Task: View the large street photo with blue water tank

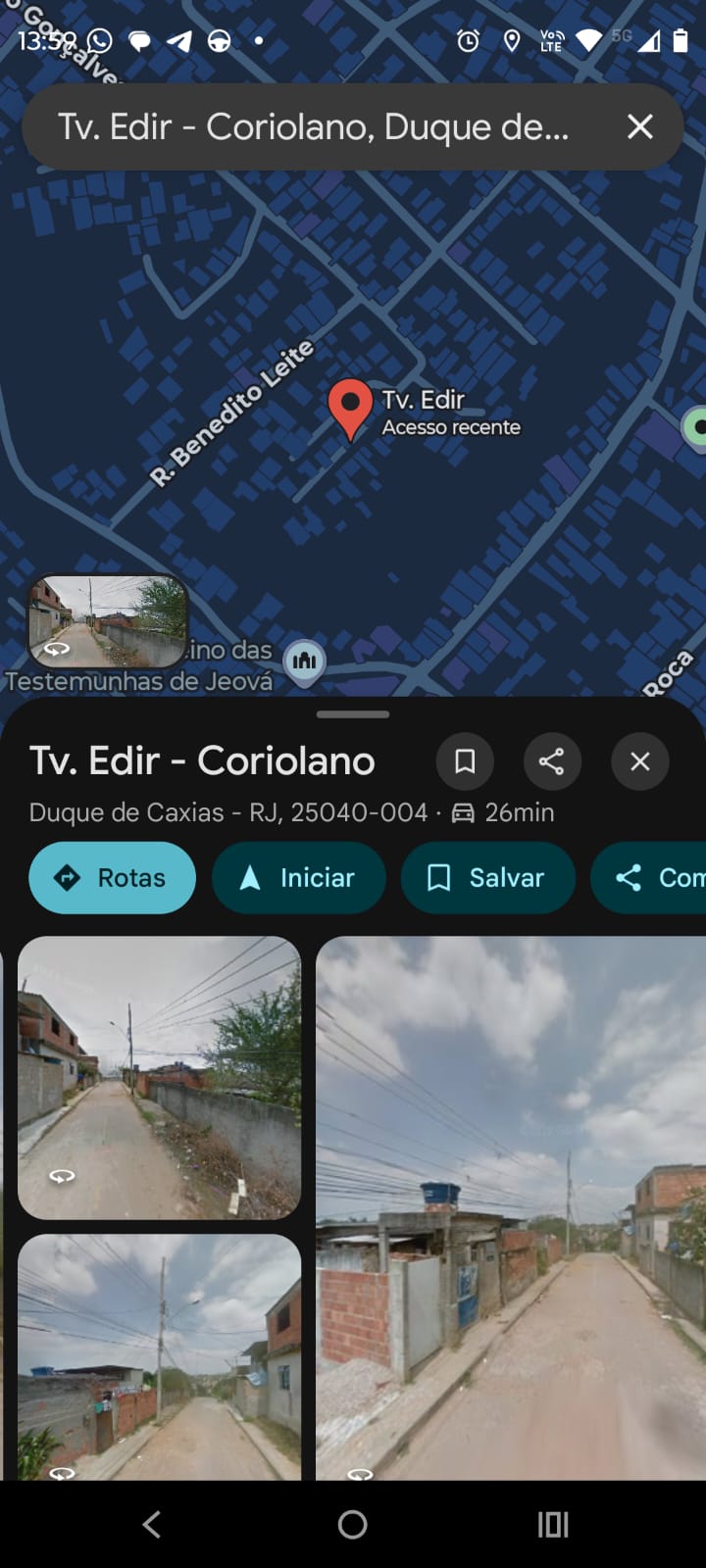Action: click(511, 1207)
